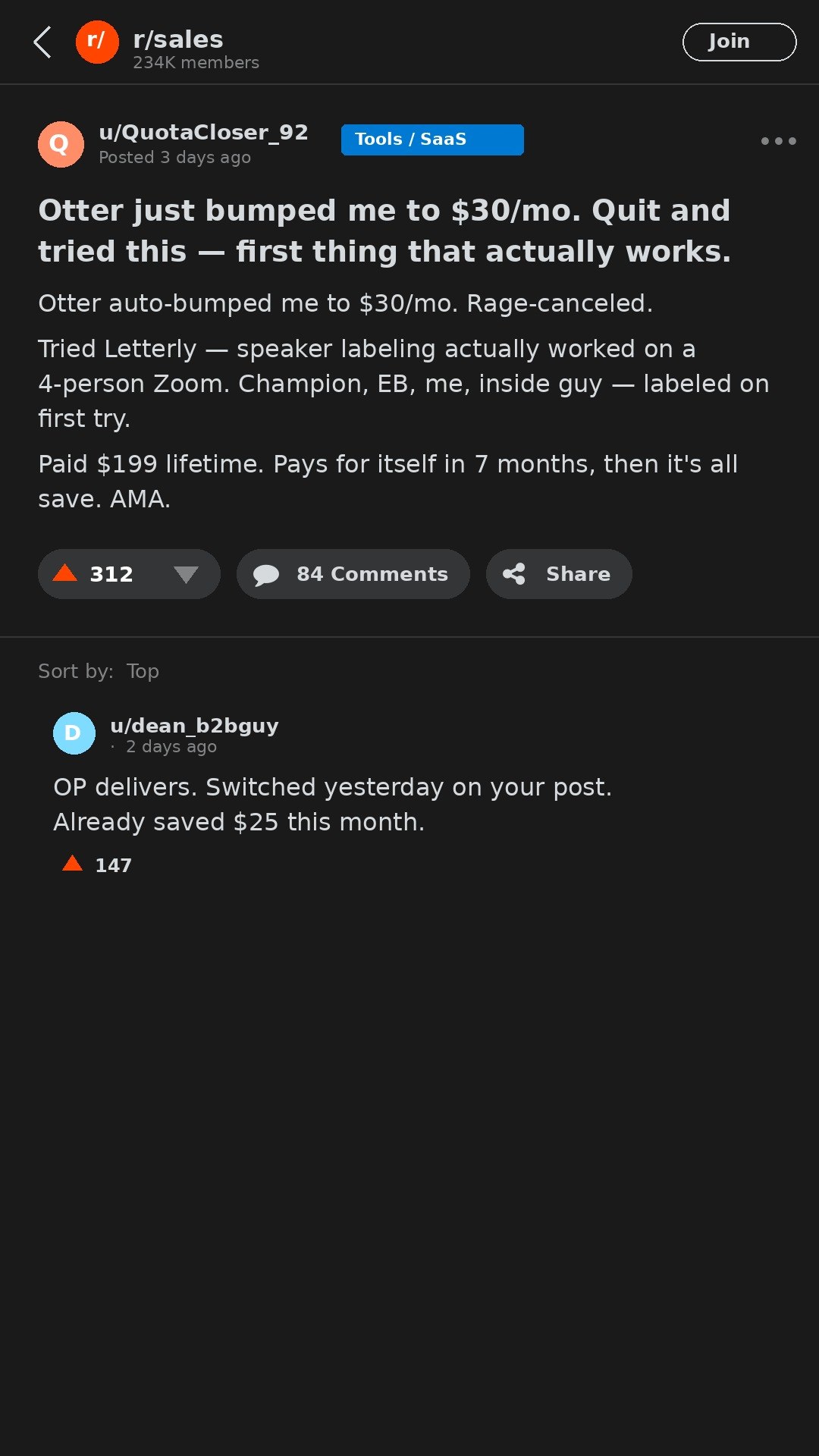The height and width of the screenshot is (1456, 819).
Task: Open the post's three-dot overflow menu
Action: pos(778,141)
